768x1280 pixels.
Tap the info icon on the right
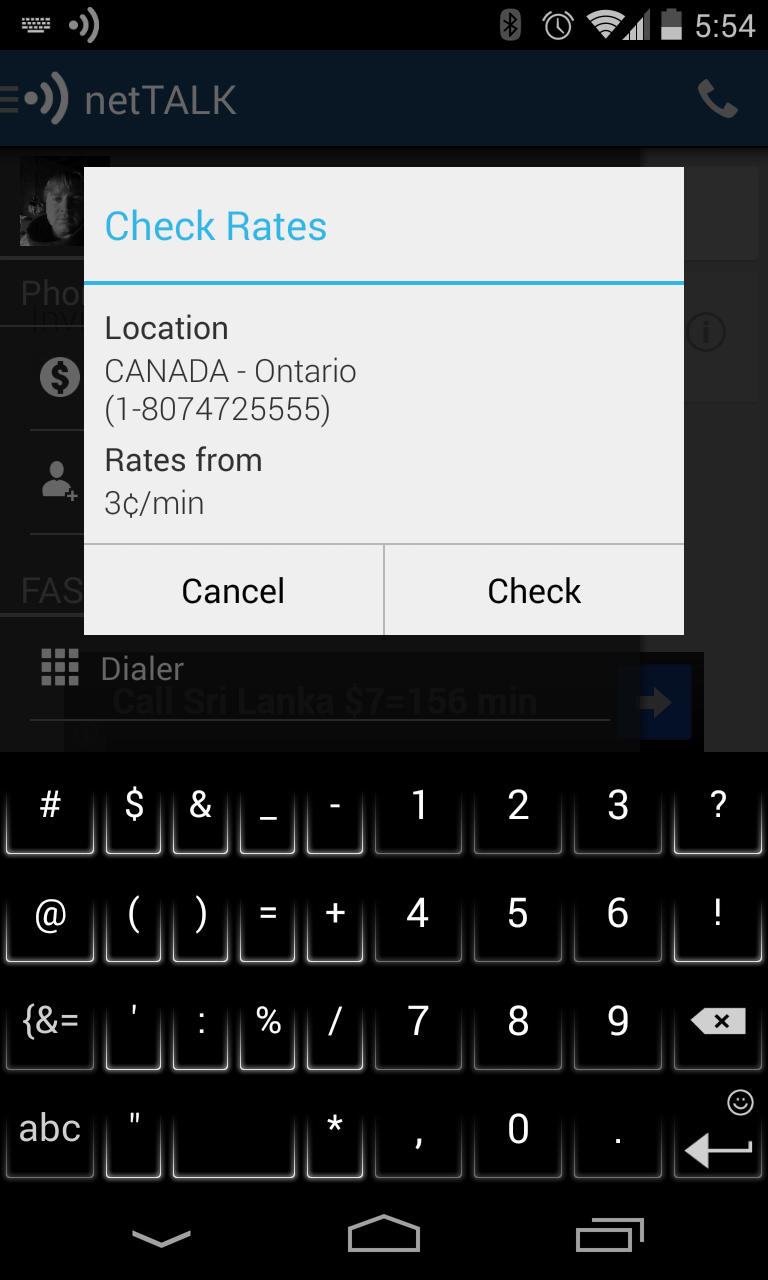pyautogui.click(x=706, y=334)
